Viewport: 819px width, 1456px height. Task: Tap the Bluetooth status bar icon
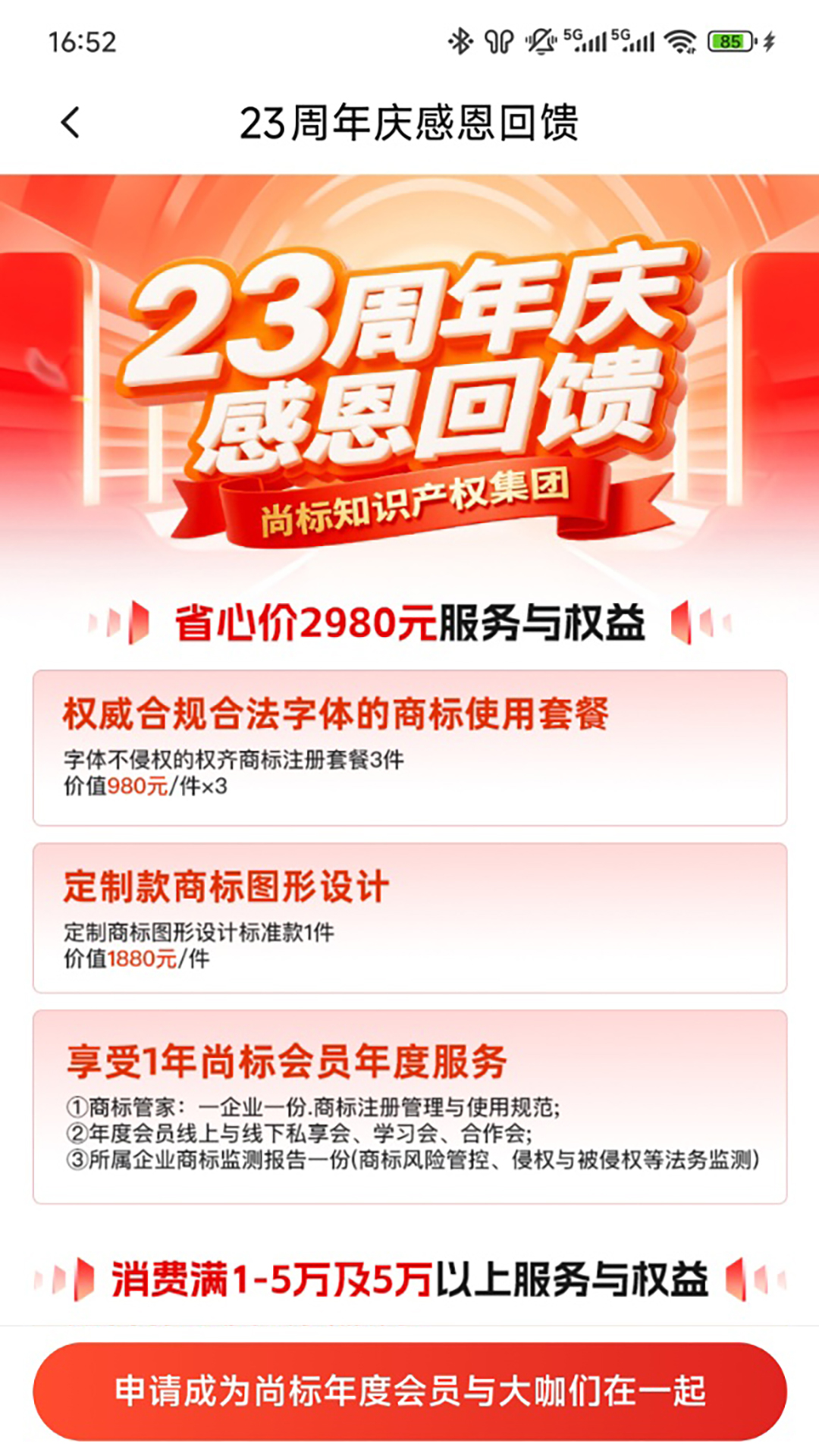click(460, 42)
